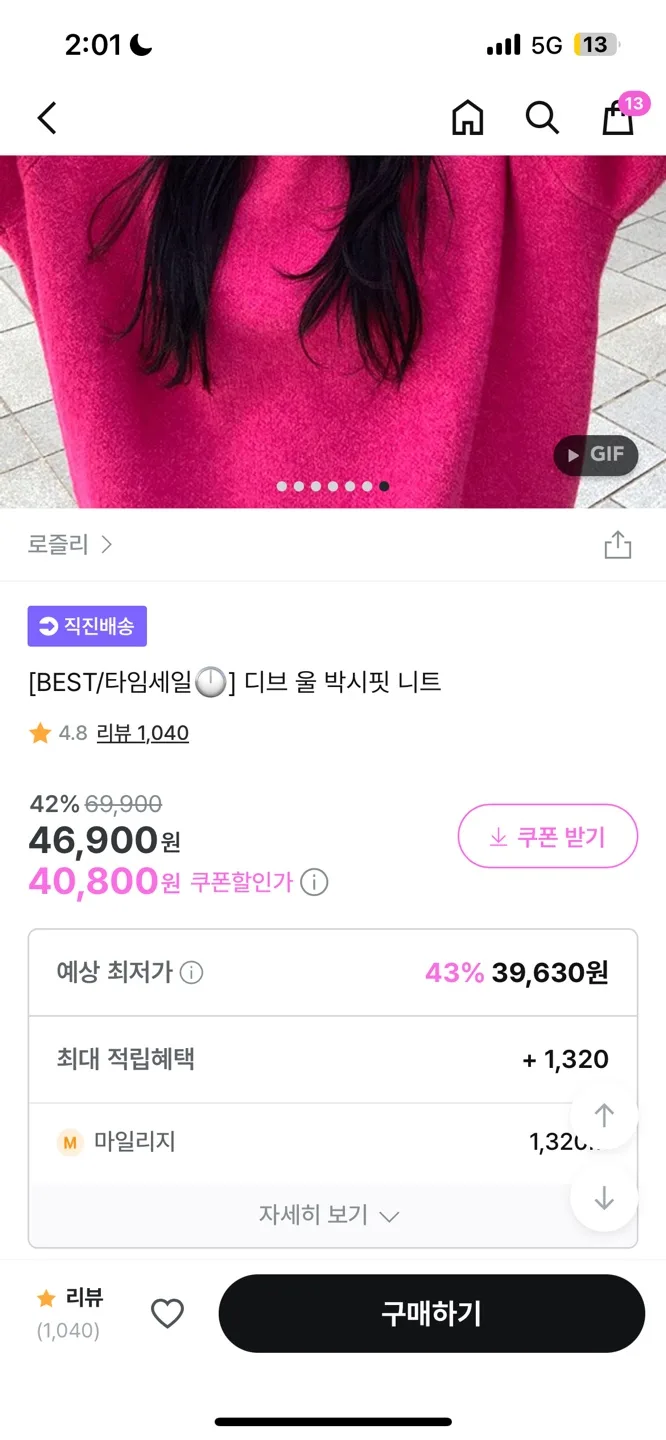Play the GIF on the product image
Screen dimensions: 666x1440
pos(596,455)
